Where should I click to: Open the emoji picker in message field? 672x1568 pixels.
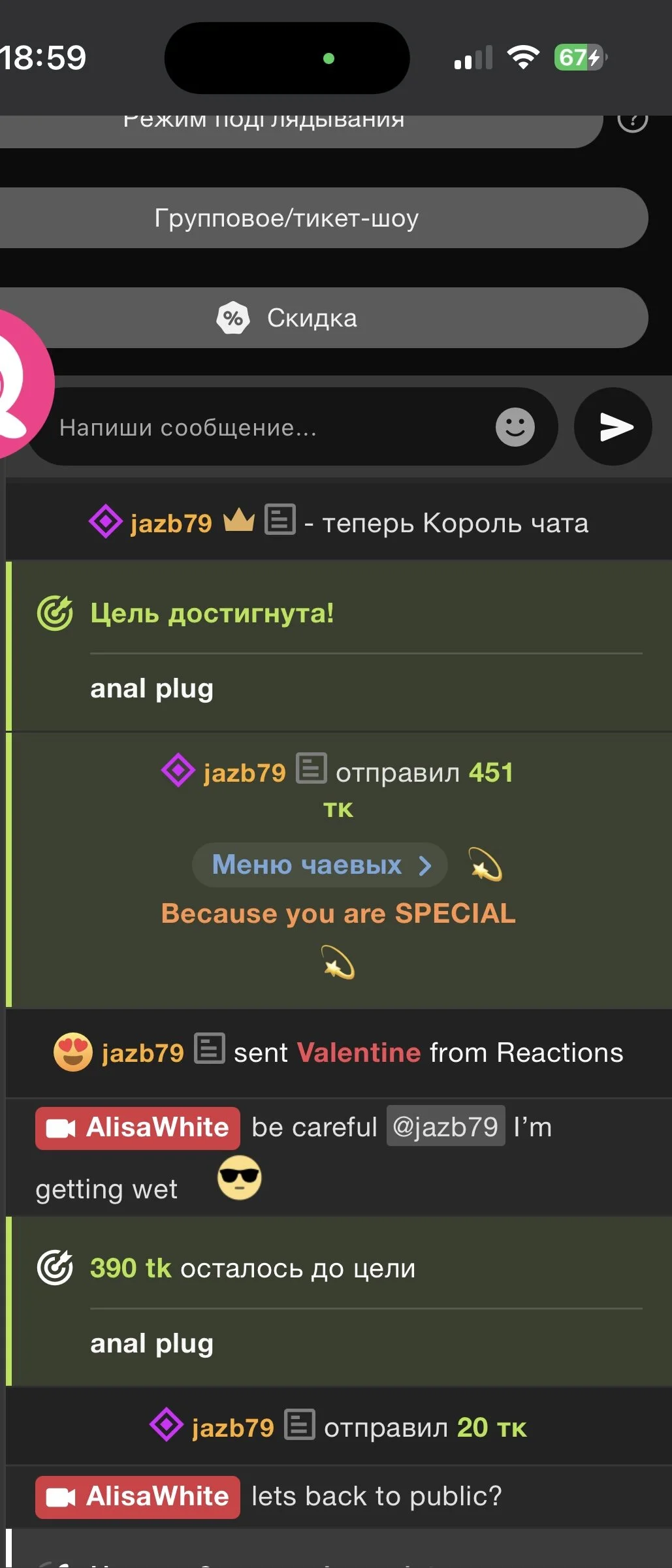[515, 428]
